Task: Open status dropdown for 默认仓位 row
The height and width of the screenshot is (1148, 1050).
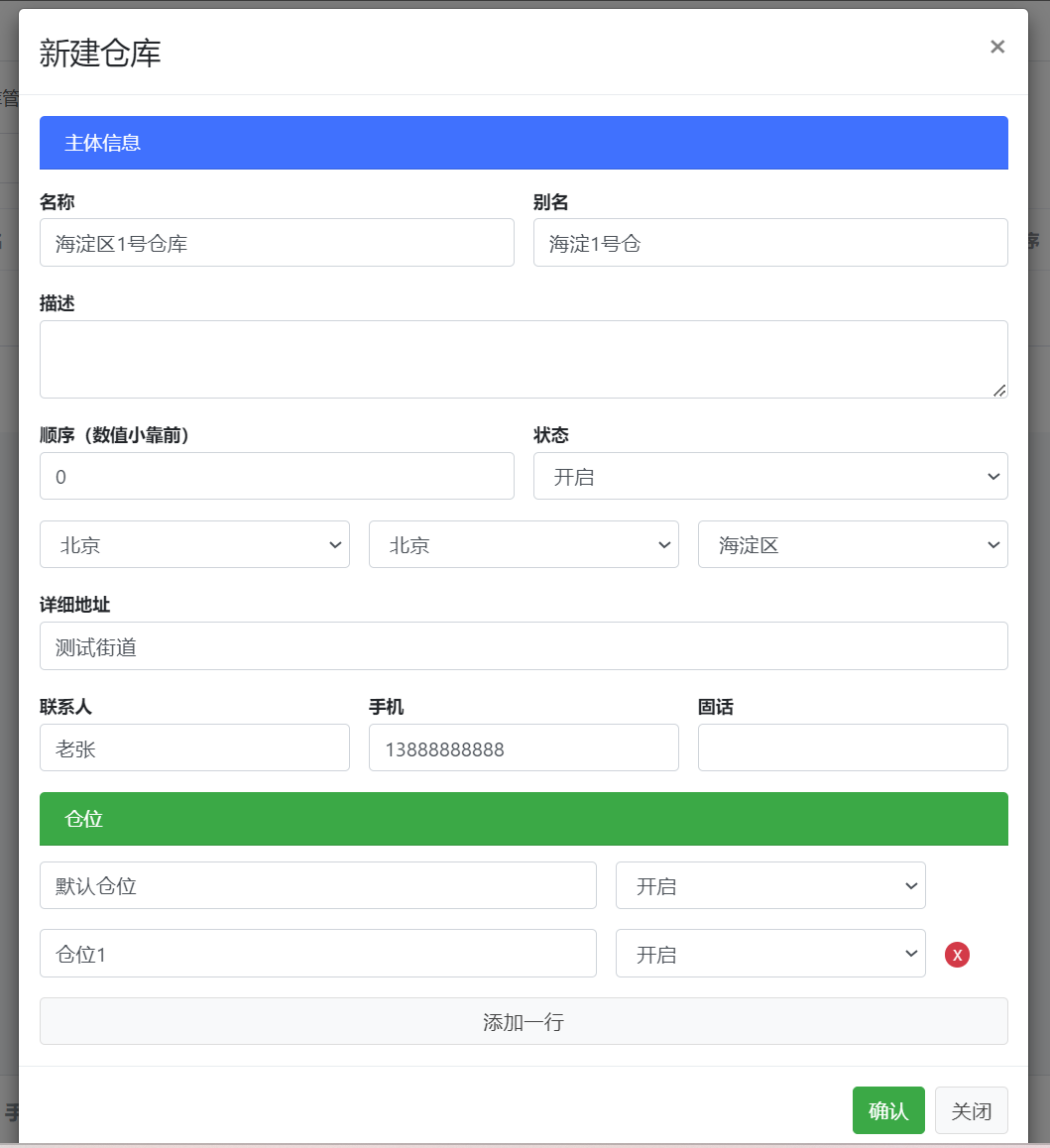Action: click(769, 885)
